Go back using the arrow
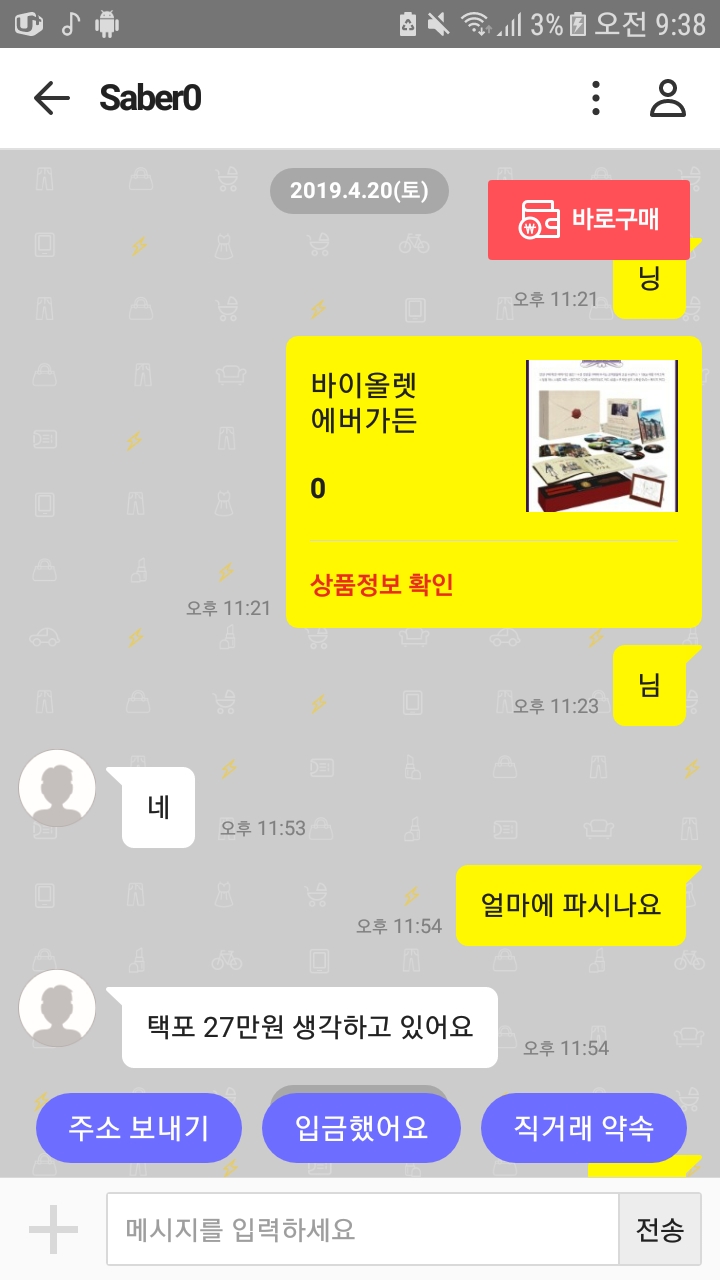 (x=51, y=98)
